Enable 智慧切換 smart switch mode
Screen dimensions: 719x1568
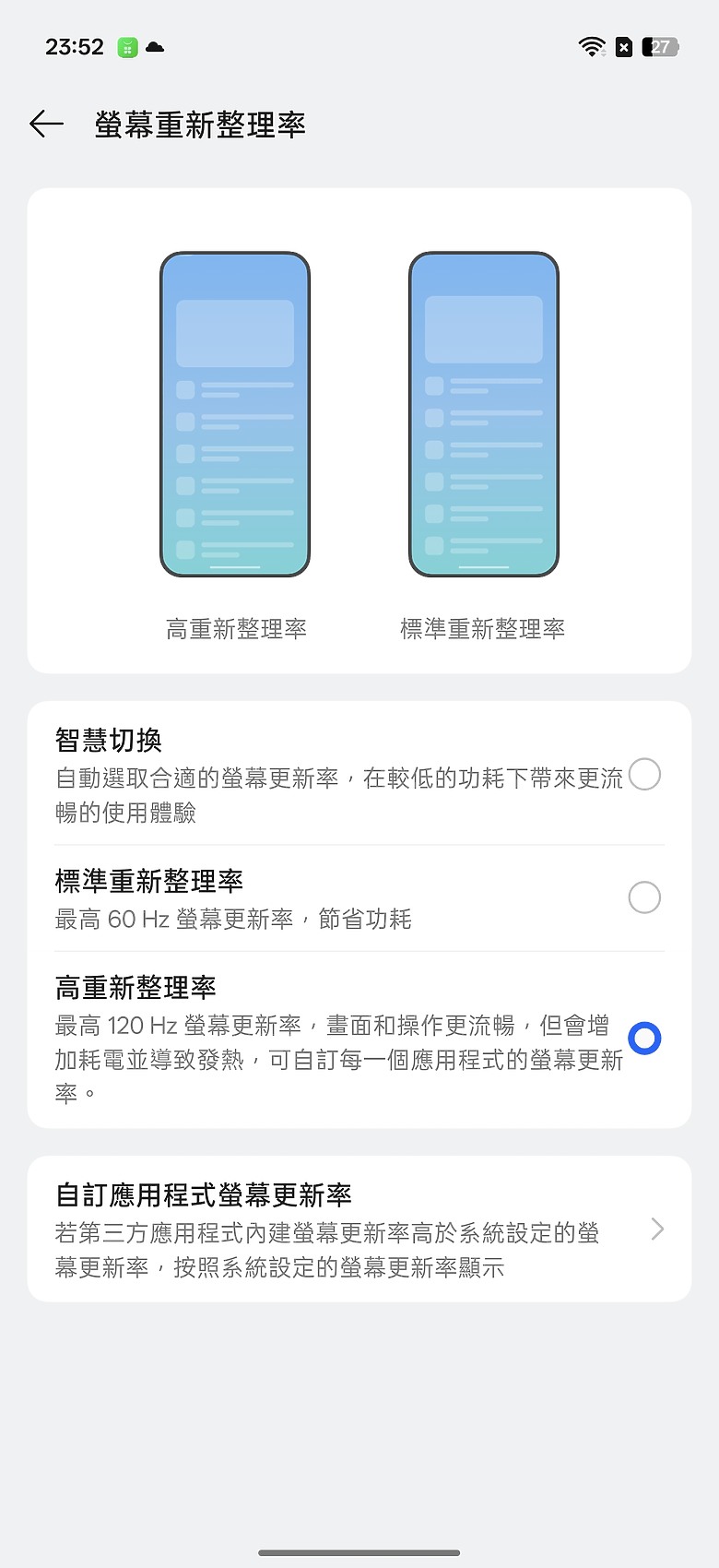(x=645, y=776)
